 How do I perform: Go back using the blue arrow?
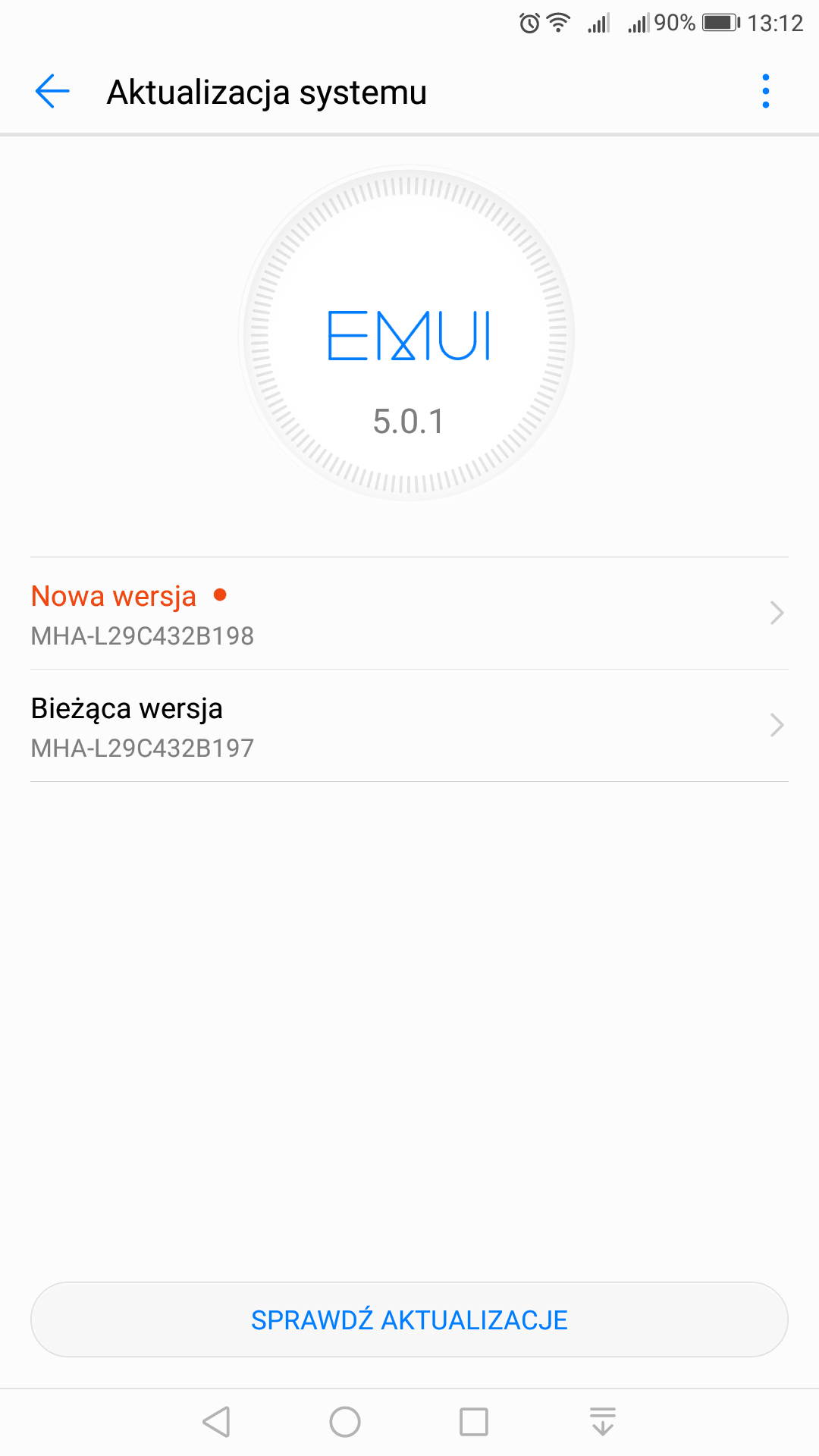52,91
